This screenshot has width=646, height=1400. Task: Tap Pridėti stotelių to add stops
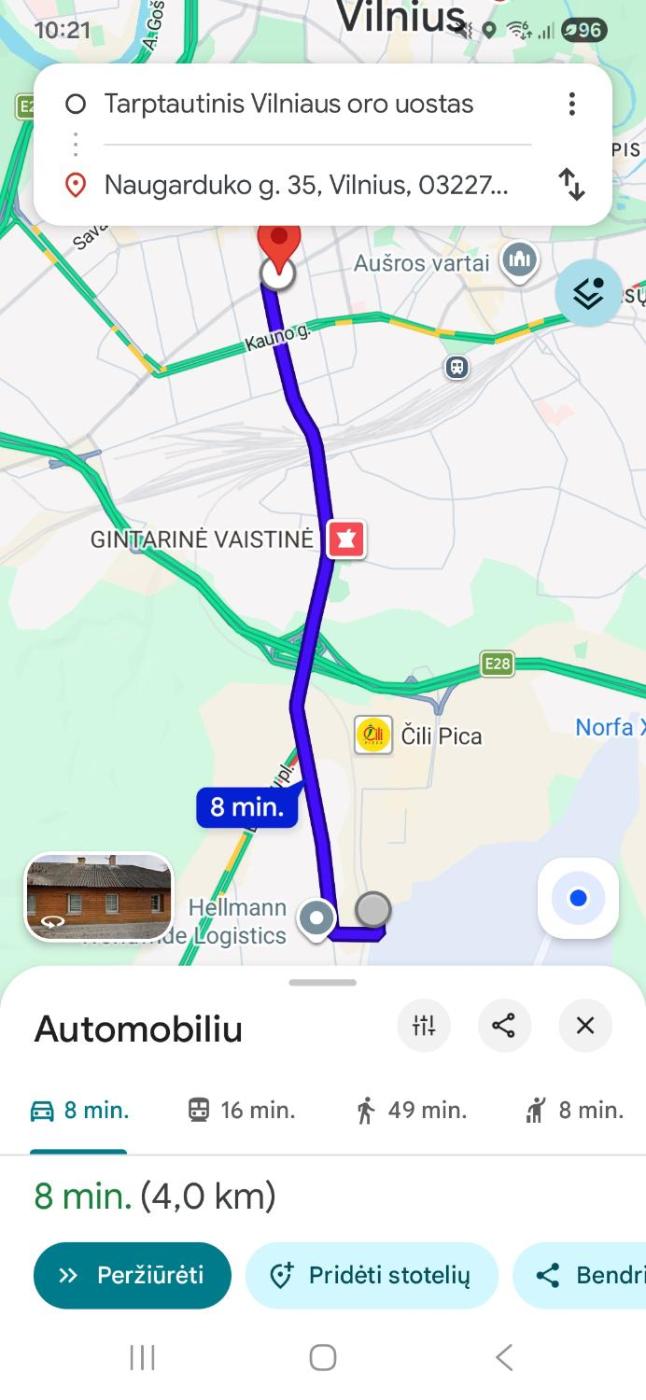coord(371,1275)
